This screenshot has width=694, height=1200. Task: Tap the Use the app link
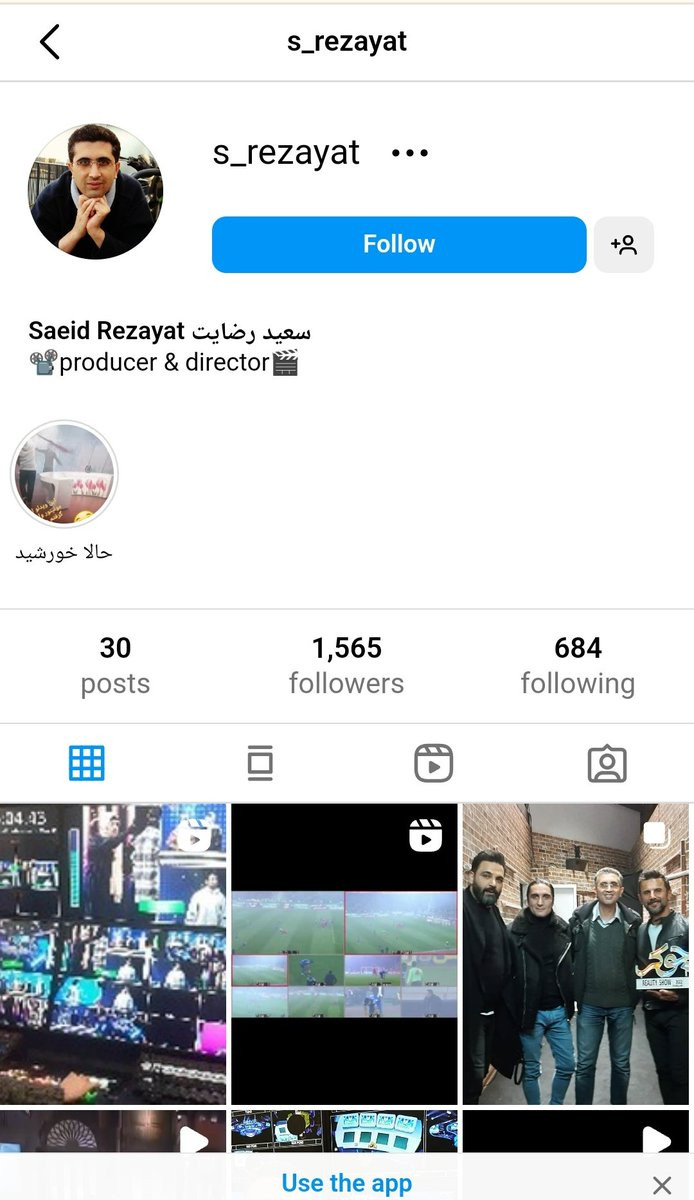[x=346, y=1183]
